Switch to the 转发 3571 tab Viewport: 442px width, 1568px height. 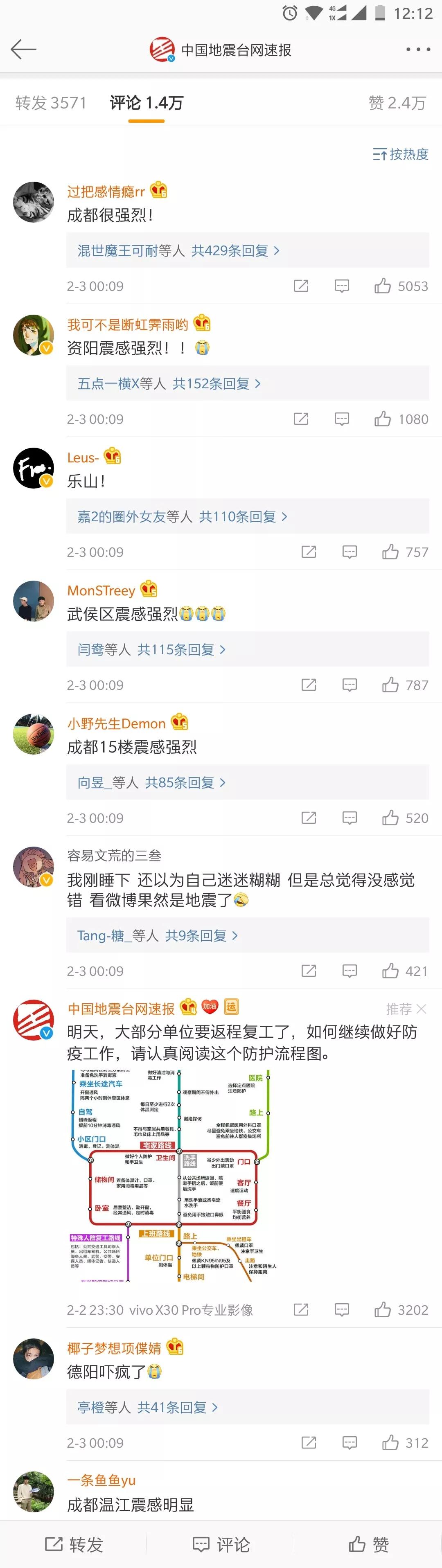(51, 103)
